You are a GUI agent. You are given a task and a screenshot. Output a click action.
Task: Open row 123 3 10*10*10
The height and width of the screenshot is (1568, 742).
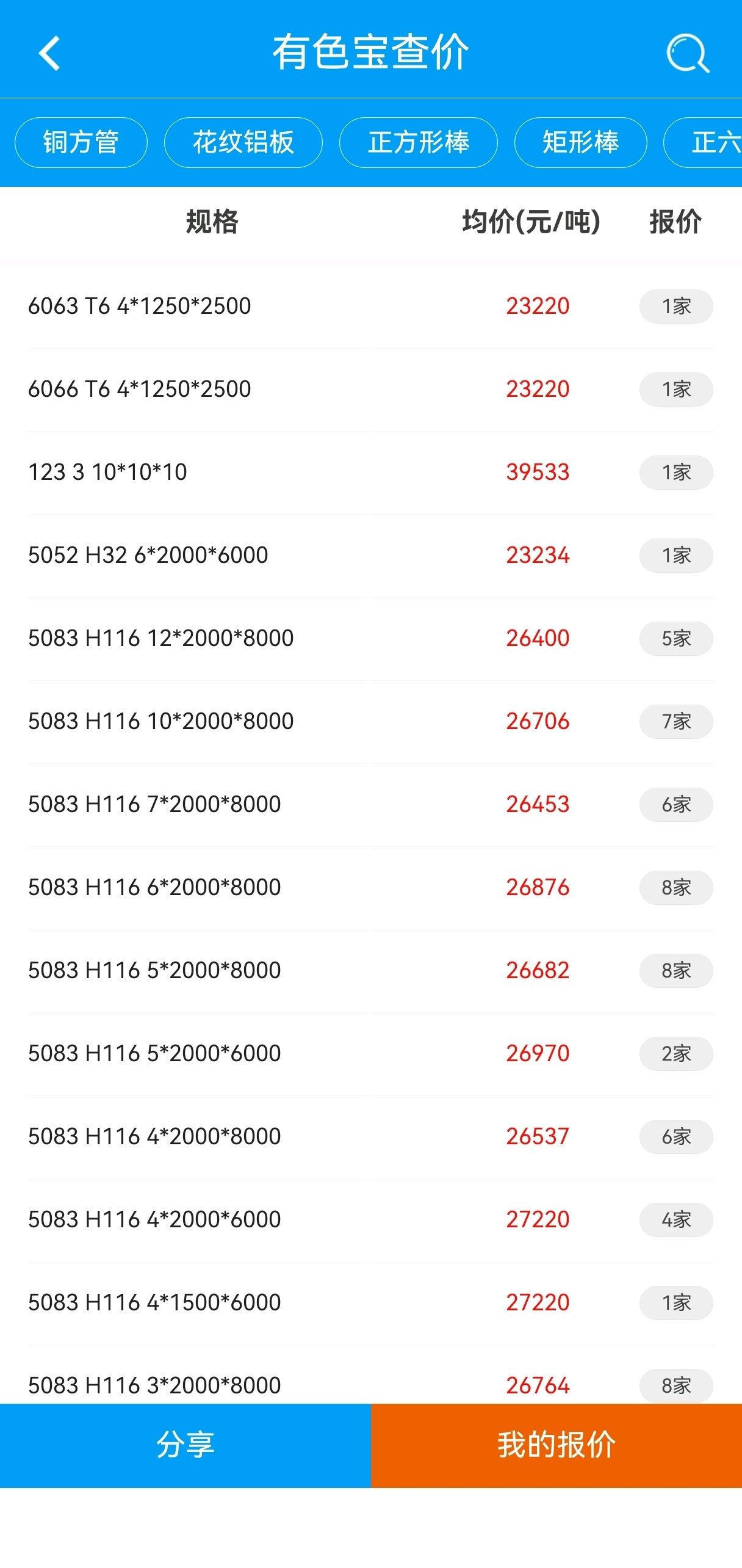(371, 473)
